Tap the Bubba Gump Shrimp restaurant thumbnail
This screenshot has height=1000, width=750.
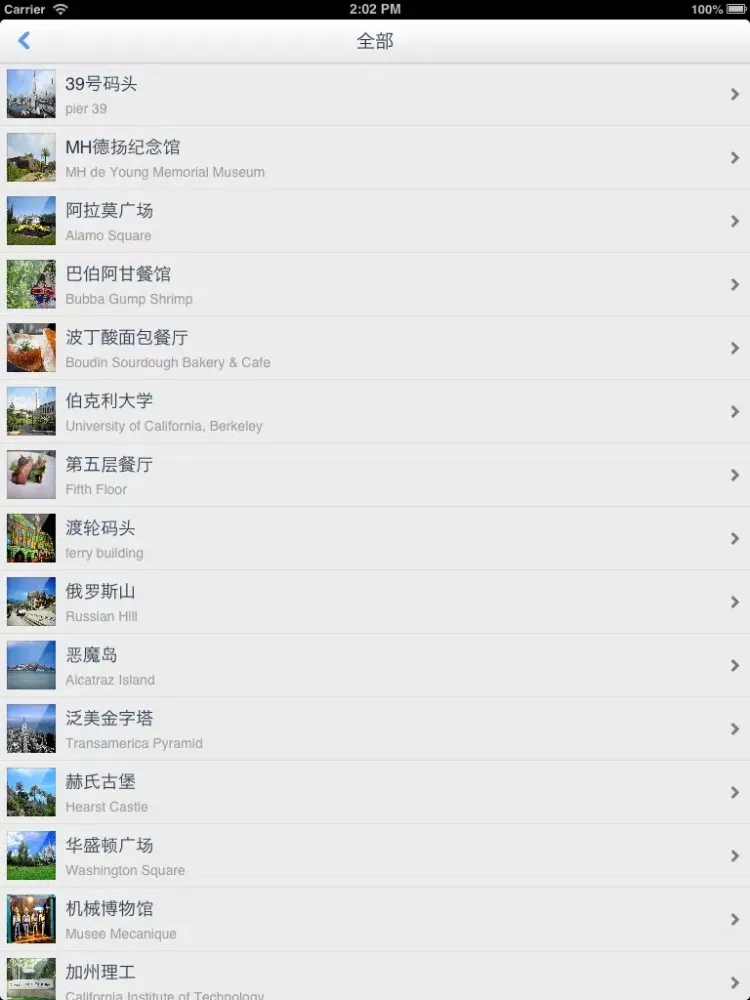pos(30,284)
